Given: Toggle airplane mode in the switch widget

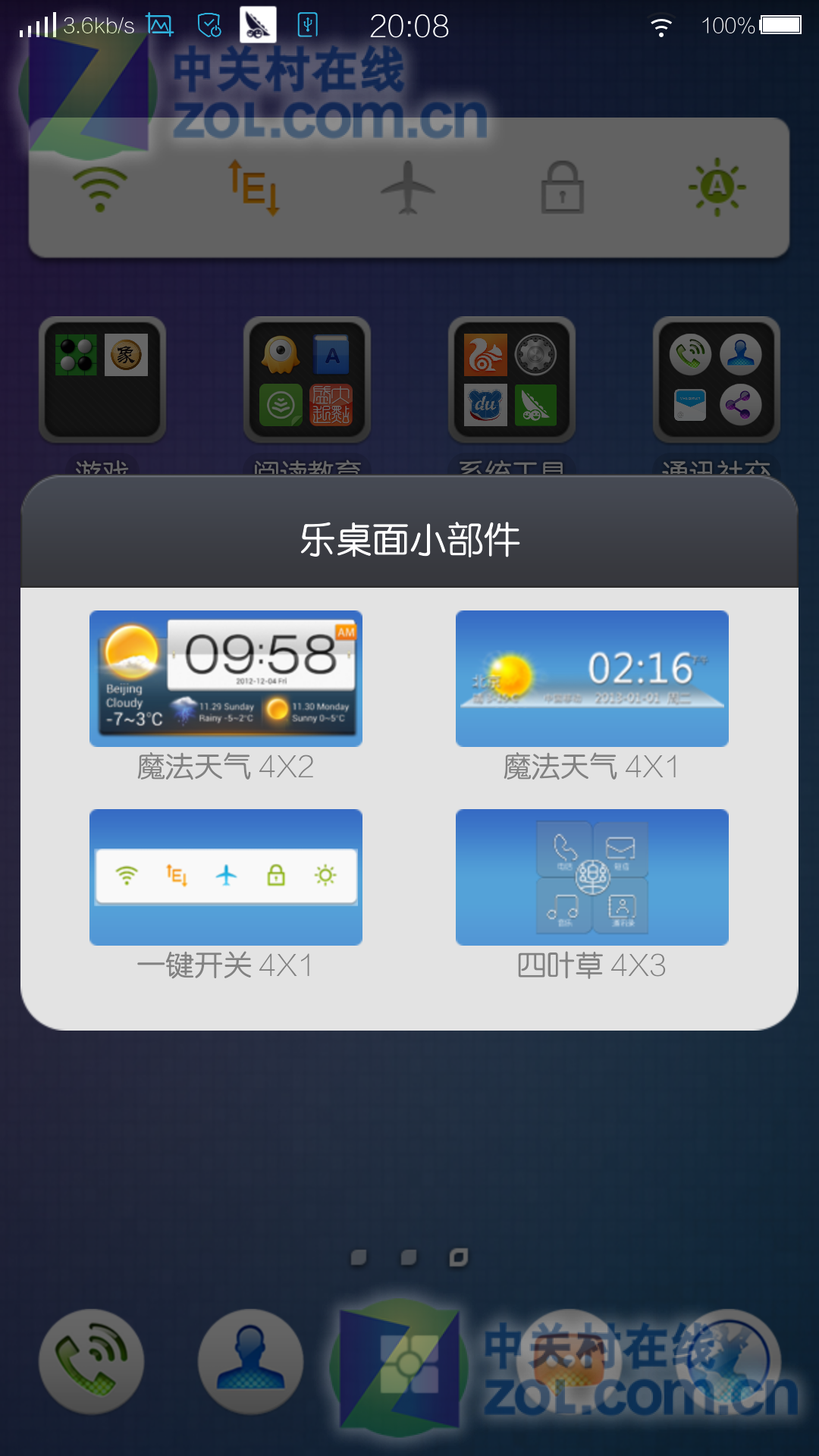Looking at the screenshot, I should click(408, 187).
